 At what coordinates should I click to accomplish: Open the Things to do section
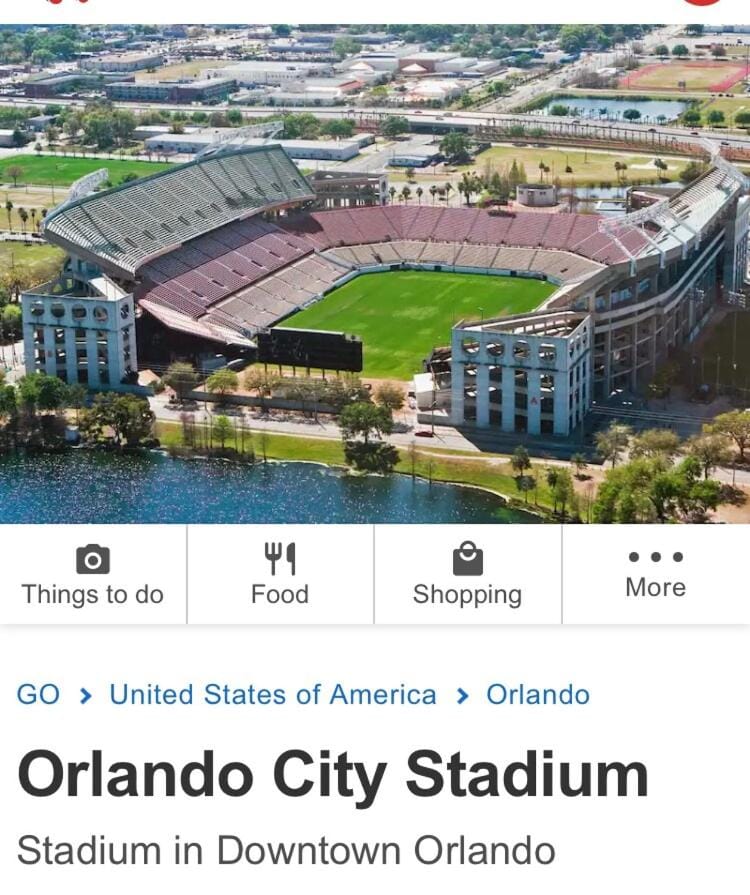tap(92, 575)
